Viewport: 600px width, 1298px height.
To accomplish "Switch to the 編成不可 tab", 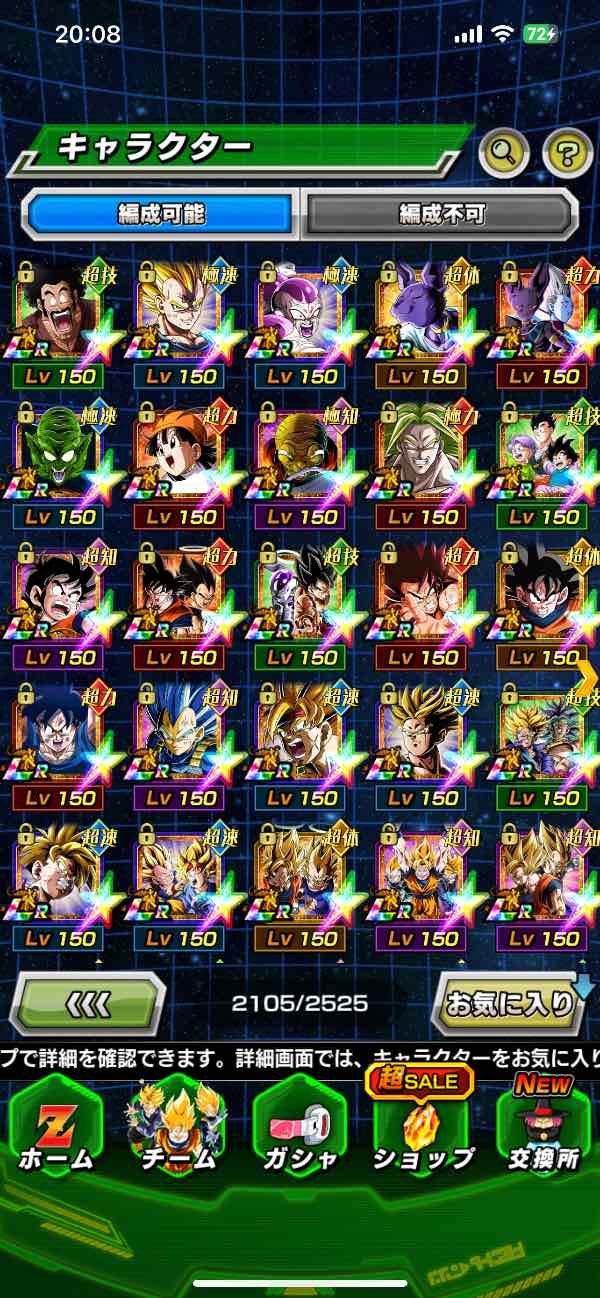I will [x=440, y=213].
